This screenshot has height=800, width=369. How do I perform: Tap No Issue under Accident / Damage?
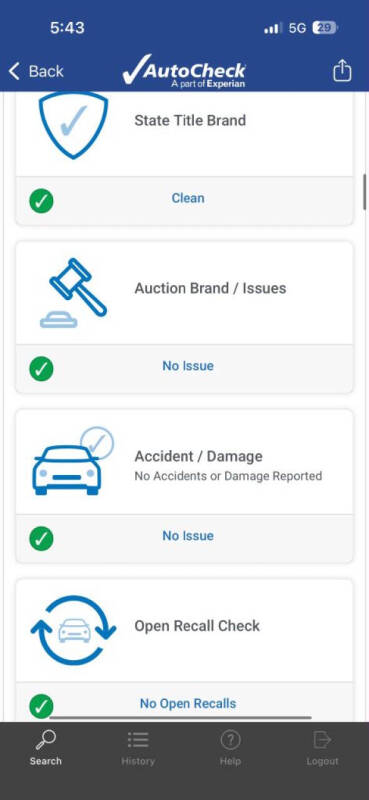[x=188, y=536]
